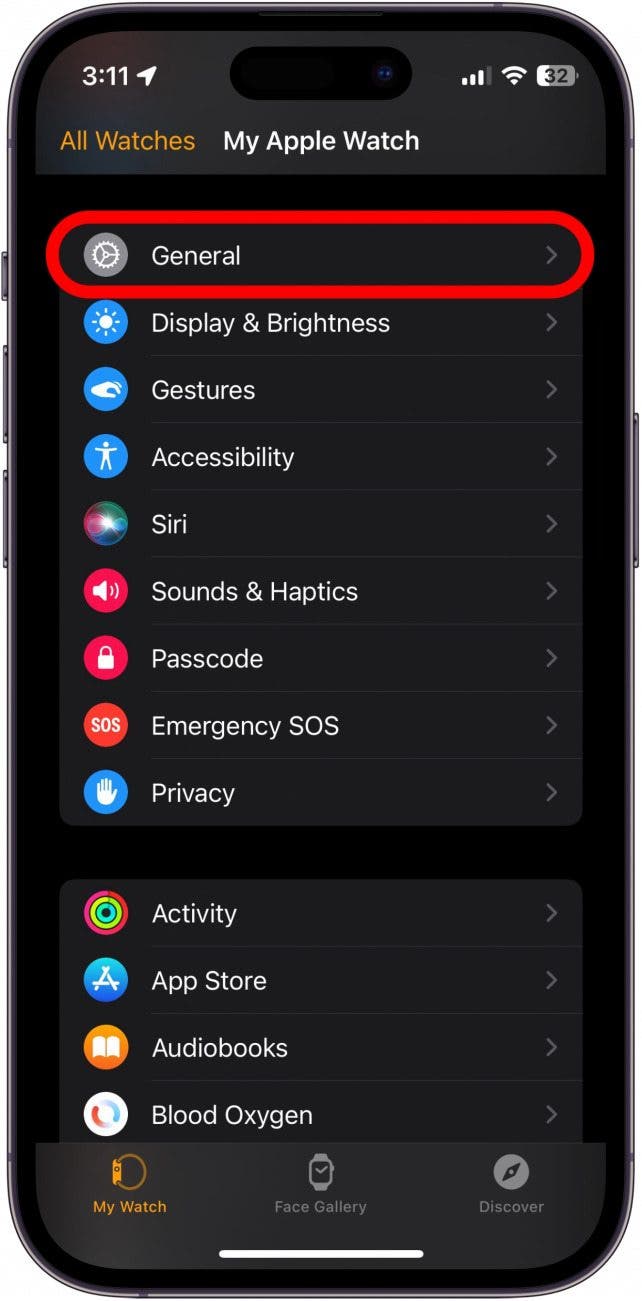Select the My Watch tab
This screenshot has height=1301, width=642.
pos(130,1185)
